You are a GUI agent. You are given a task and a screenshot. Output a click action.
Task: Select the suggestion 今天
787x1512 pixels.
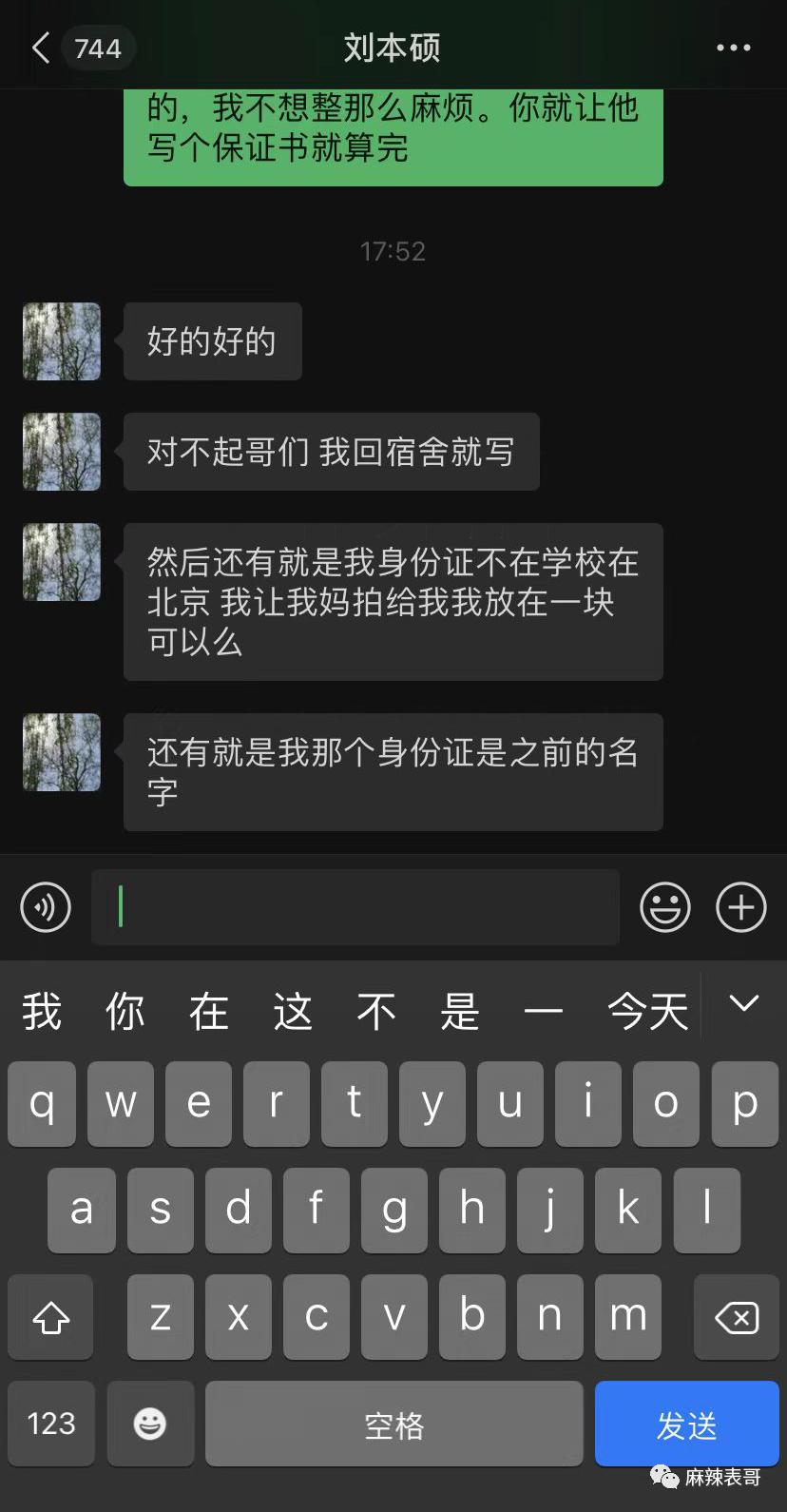click(x=647, y=1011)
